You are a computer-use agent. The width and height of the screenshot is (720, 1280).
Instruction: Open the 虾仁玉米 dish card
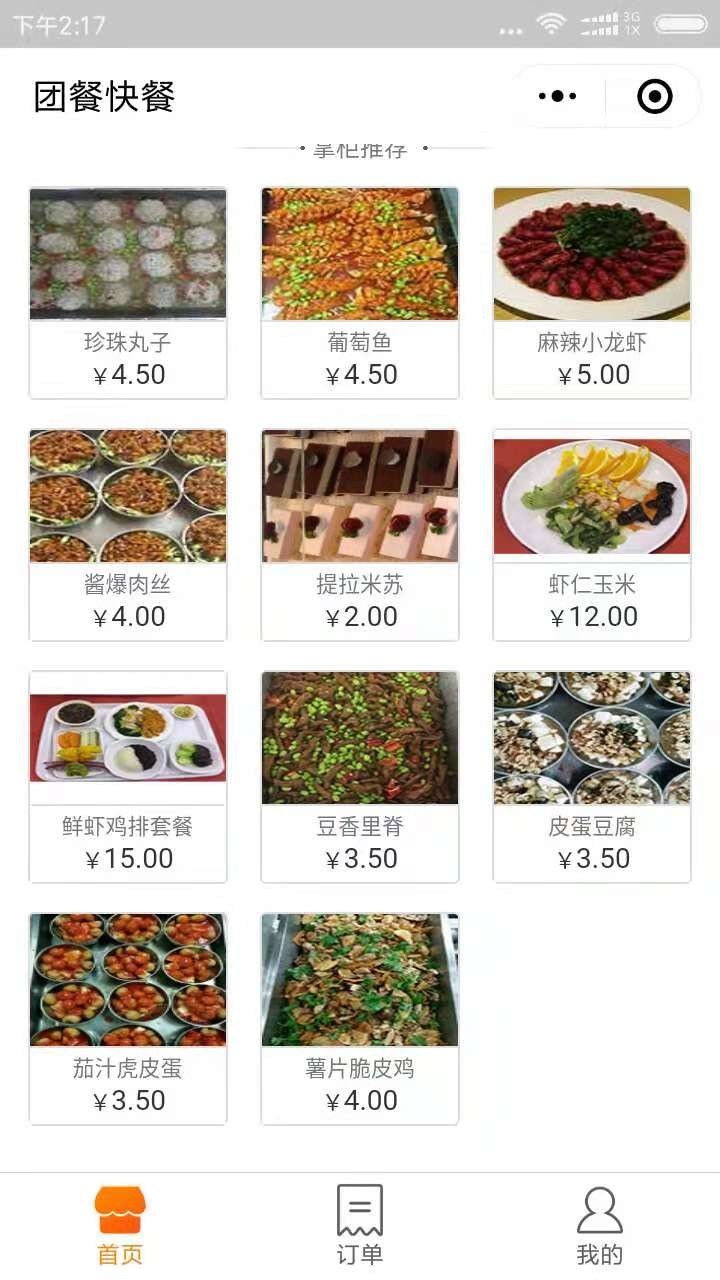tap(592, 535)
